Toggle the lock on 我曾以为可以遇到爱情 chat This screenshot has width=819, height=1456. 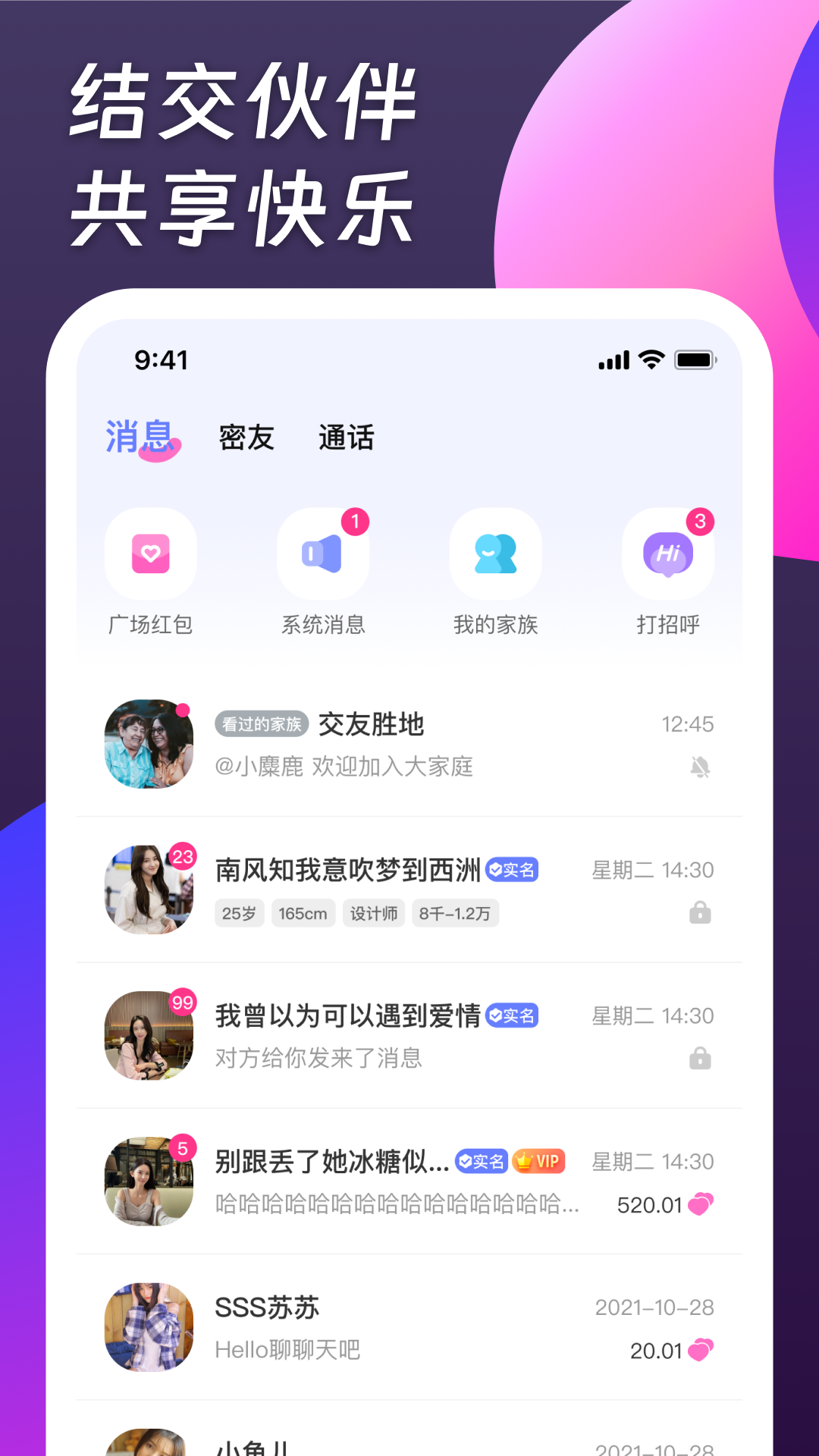(x=699, y=1059)
